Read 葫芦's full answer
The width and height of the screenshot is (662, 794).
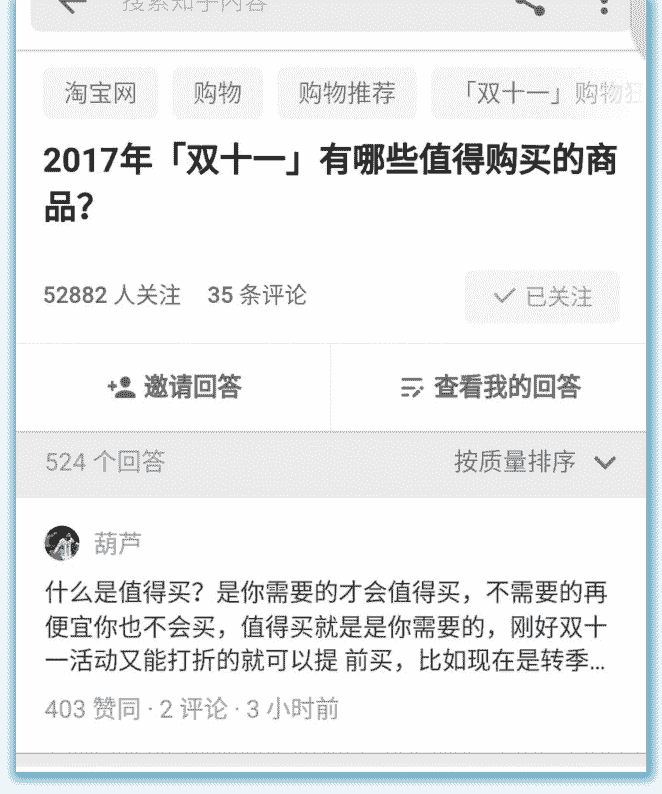click(330, 627)
